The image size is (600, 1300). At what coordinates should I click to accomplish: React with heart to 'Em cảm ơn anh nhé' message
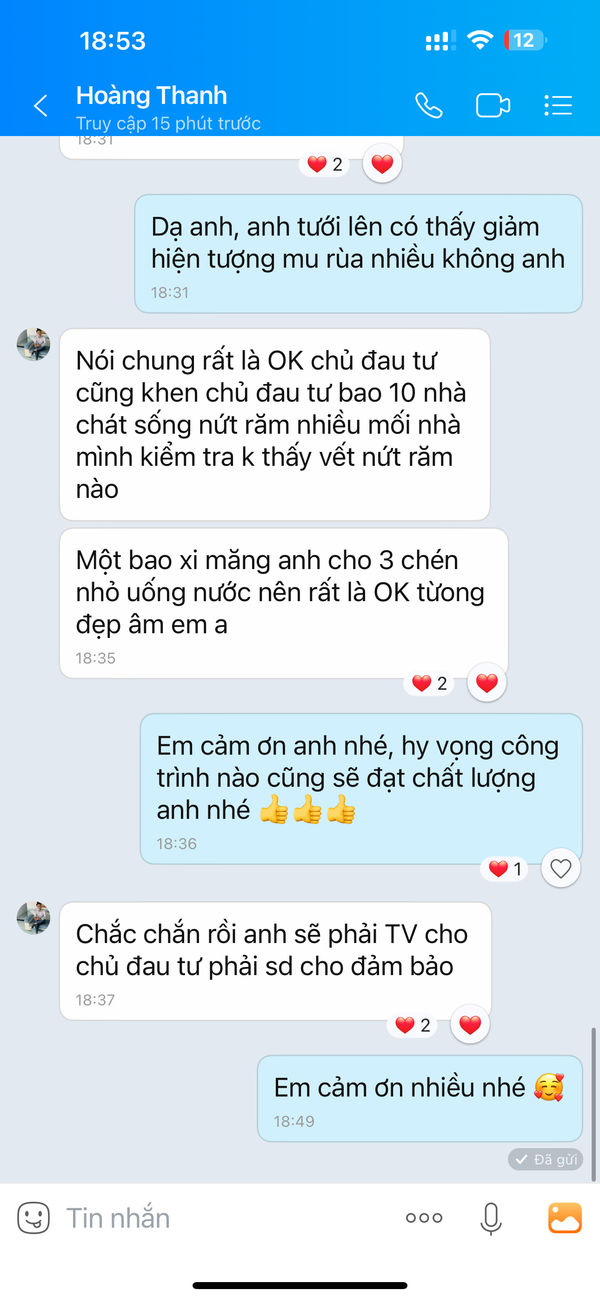(561, 869)
